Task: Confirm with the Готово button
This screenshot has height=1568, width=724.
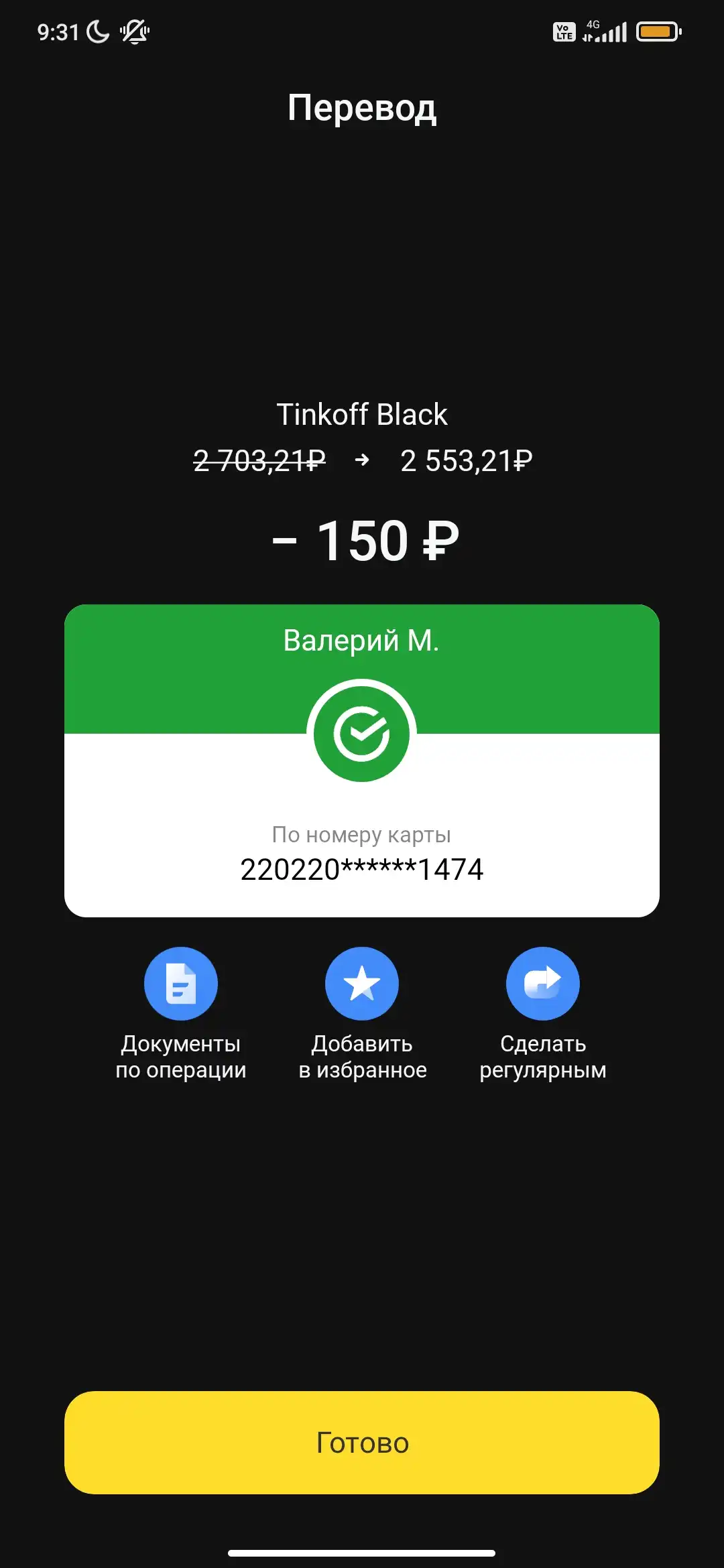Action: coord(362,1442)
